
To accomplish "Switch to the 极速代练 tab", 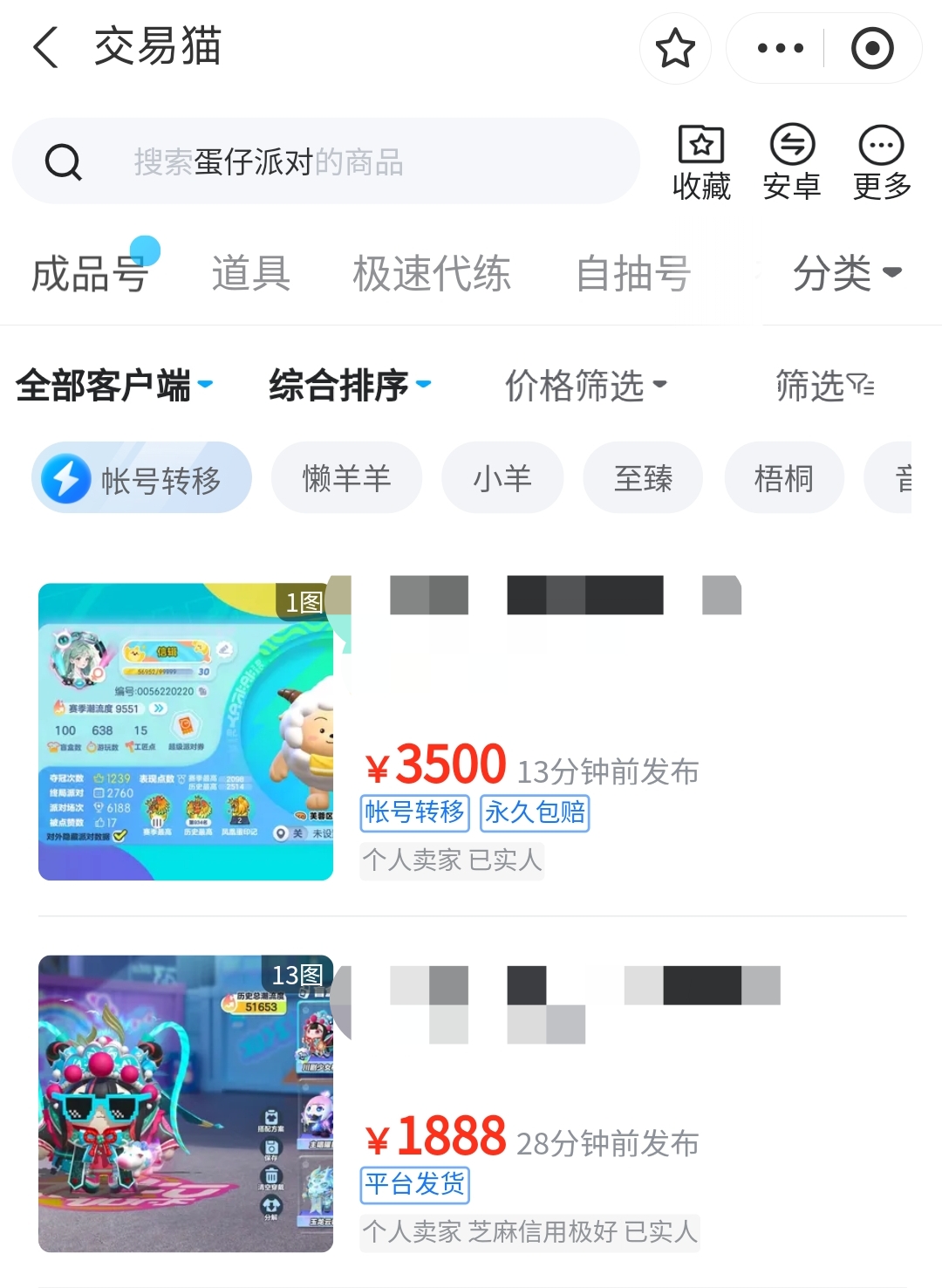I will [432, 273].
